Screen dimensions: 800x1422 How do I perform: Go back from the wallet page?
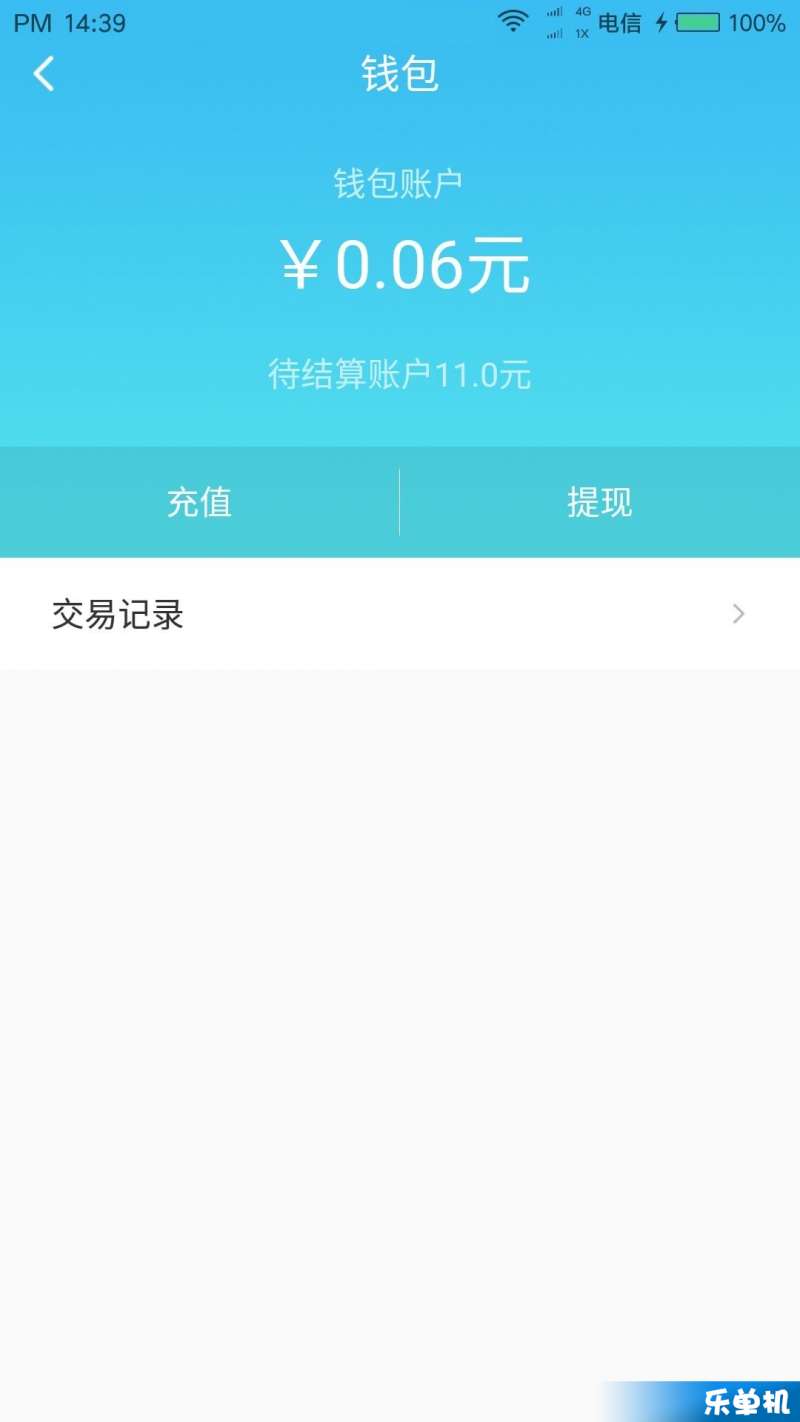pos(44,74)
